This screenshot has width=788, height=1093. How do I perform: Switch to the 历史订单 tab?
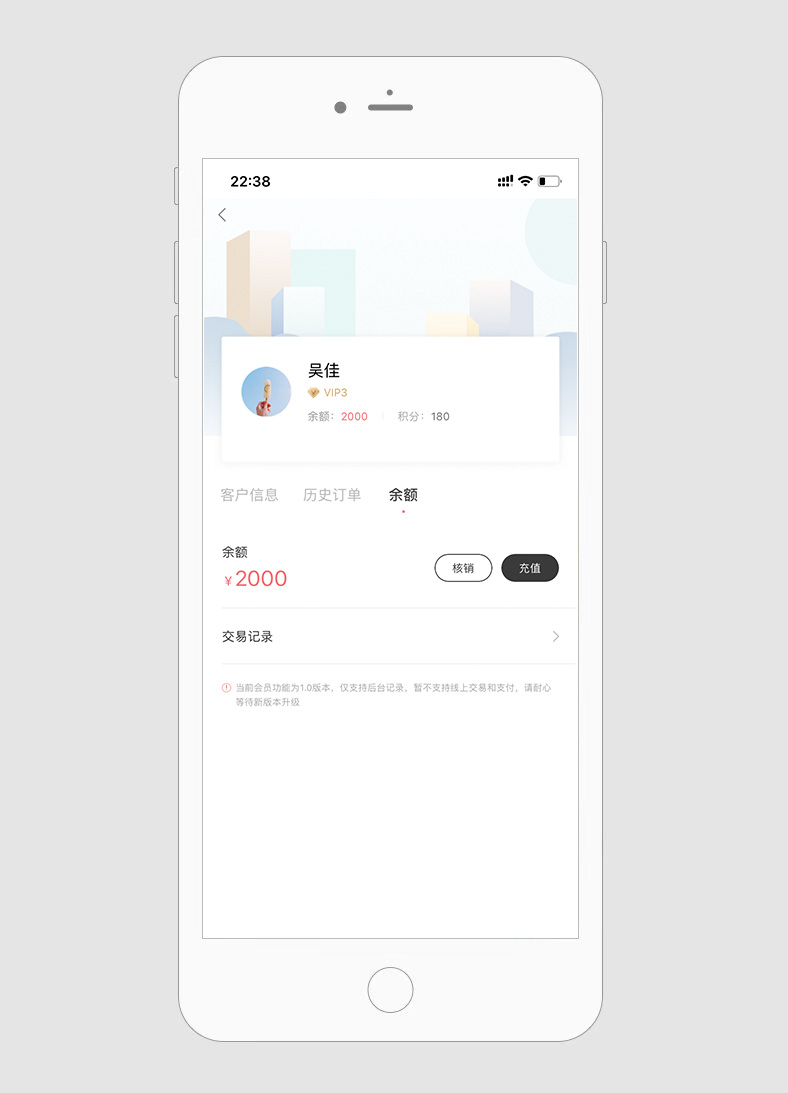(x=332, y=495)
